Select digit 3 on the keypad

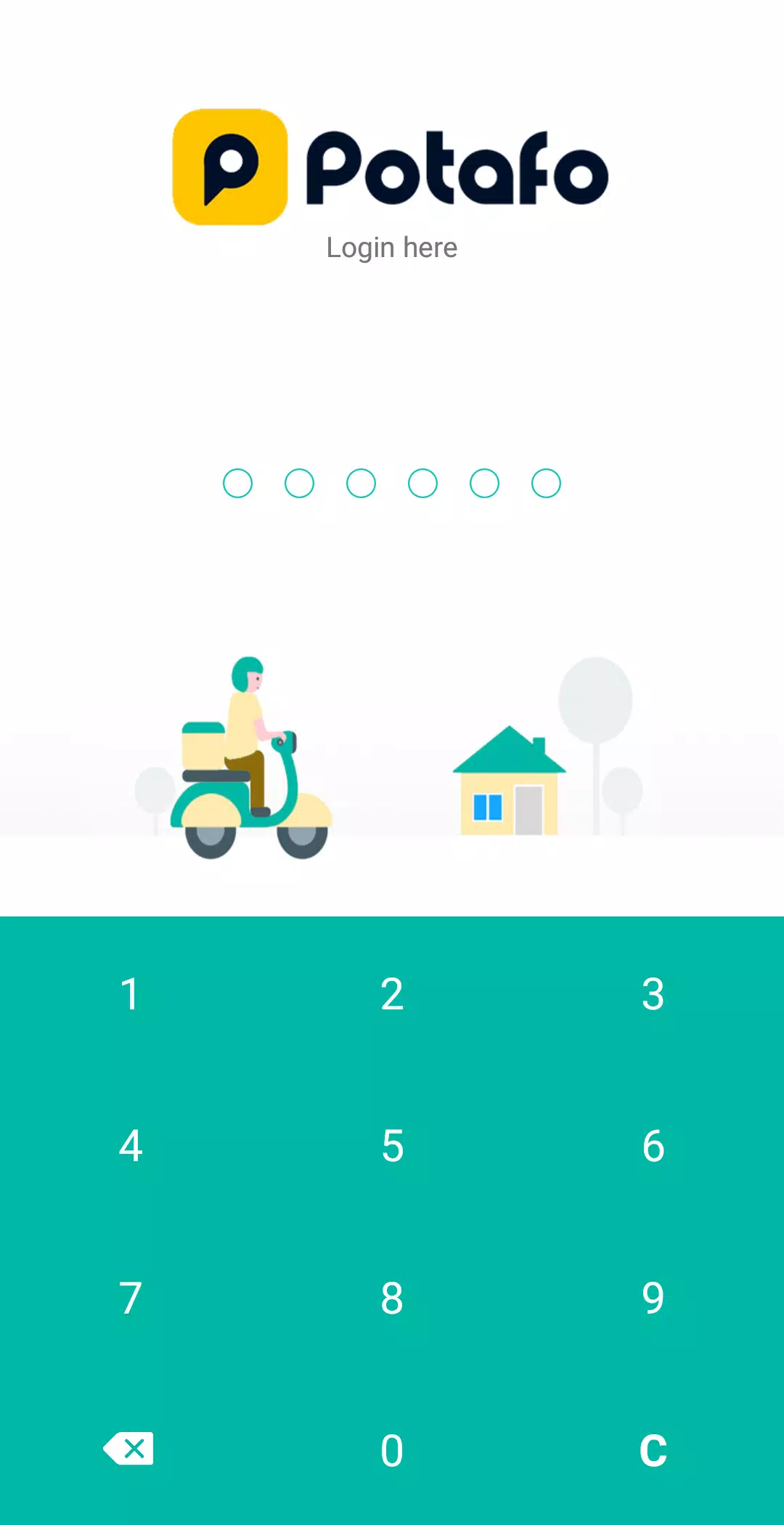tap(653, 993)
